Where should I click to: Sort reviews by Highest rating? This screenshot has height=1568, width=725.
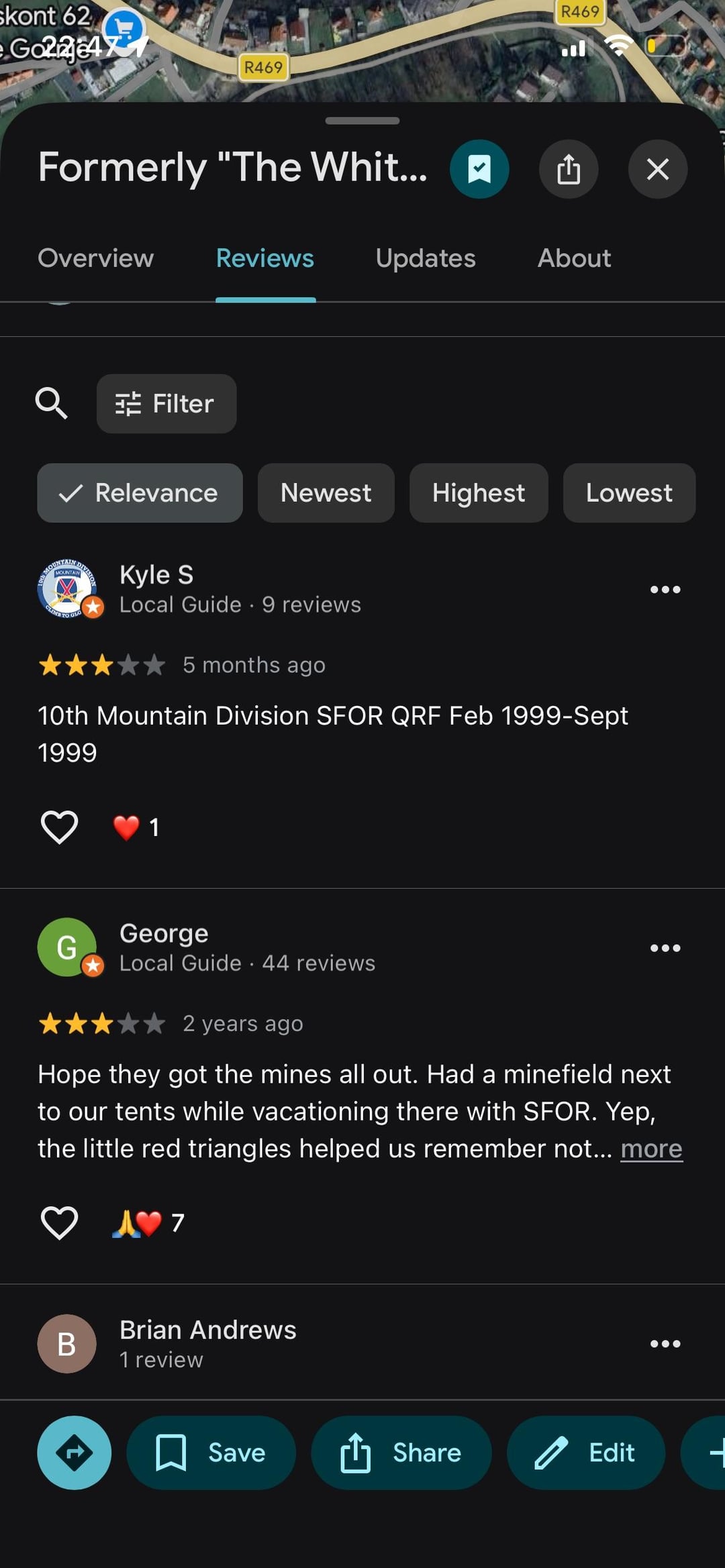click(x=479, y=492)
